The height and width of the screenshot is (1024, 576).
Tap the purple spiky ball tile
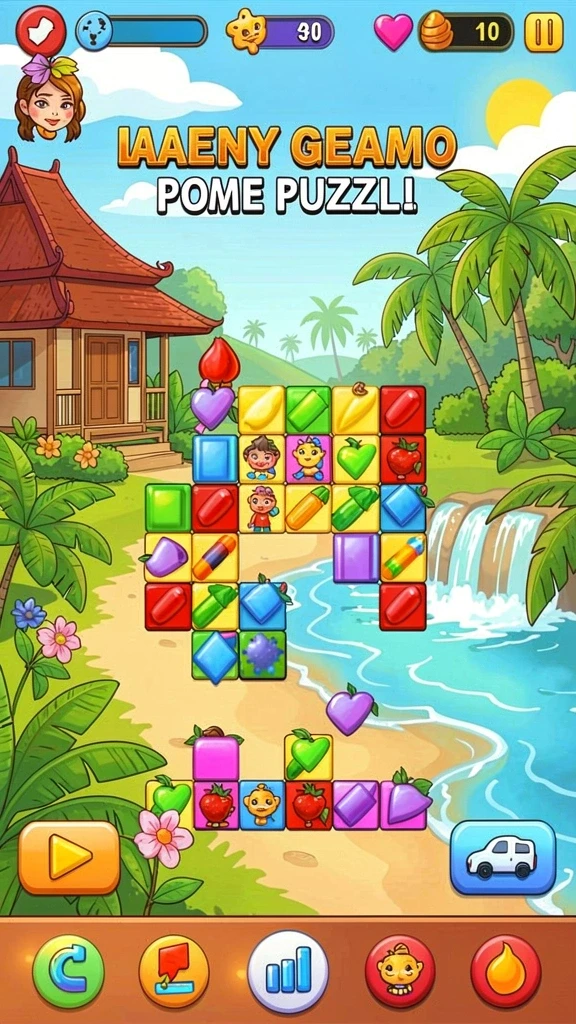(x=263, y=654)
